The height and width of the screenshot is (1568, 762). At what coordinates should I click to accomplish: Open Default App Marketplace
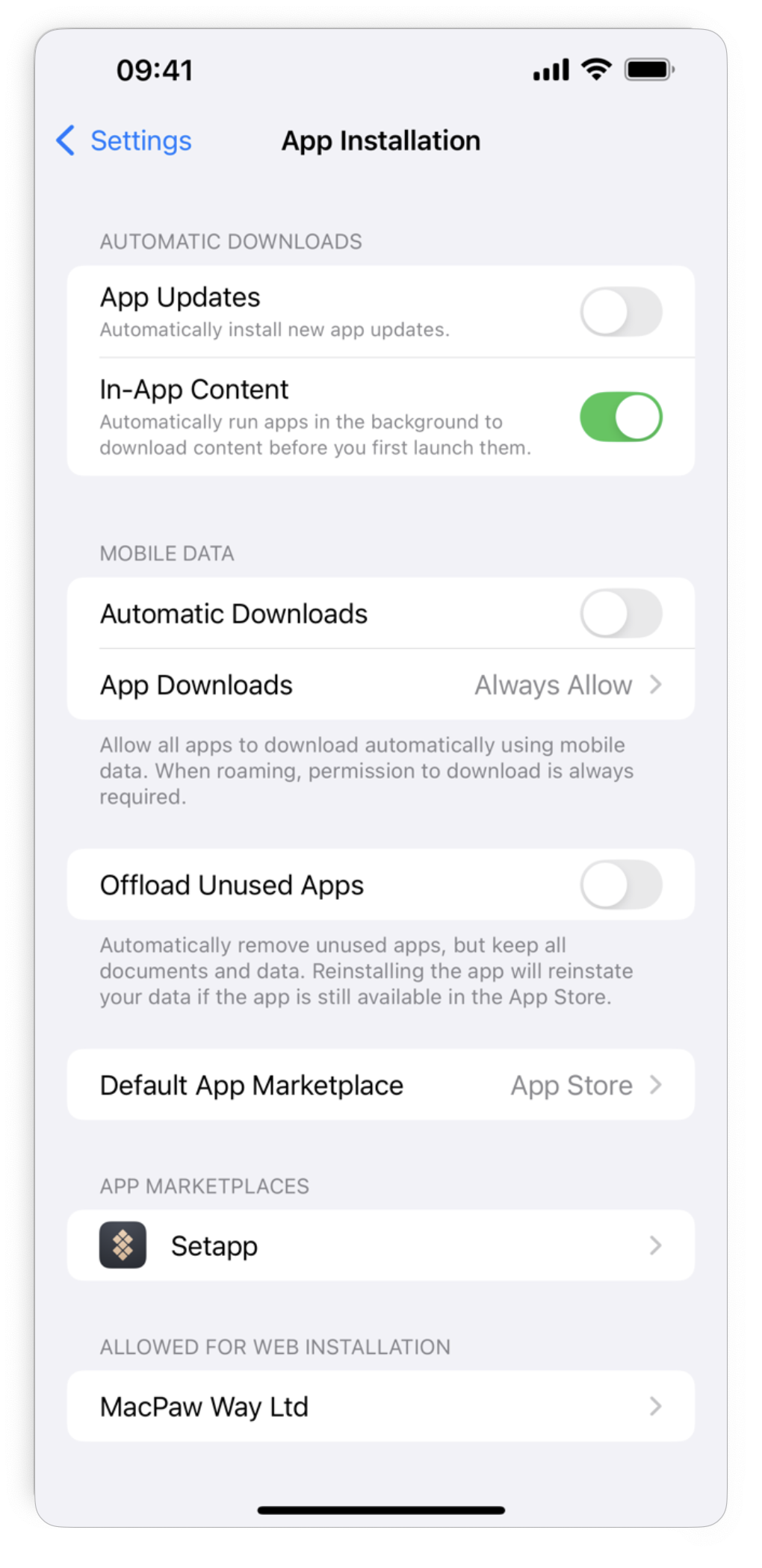pyautogui.click(x=381, y=1085)
